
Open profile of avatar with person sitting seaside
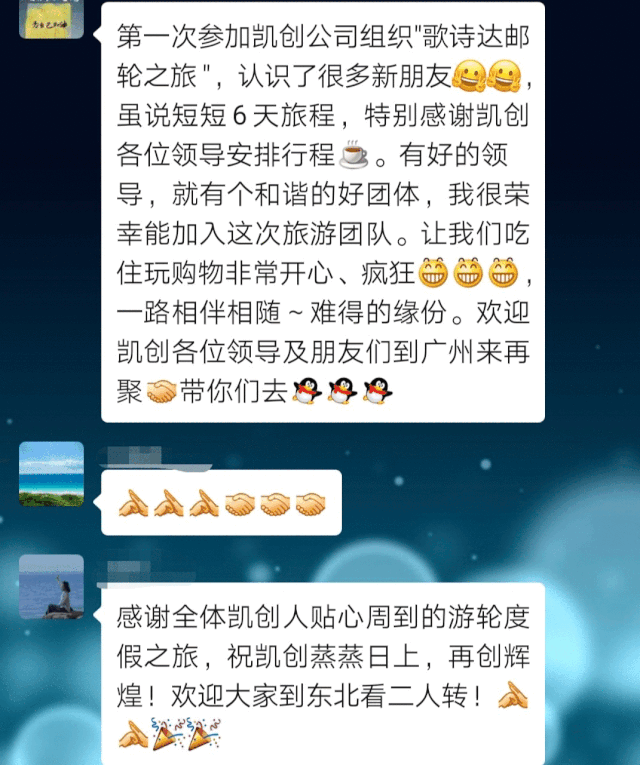point(51,587)
